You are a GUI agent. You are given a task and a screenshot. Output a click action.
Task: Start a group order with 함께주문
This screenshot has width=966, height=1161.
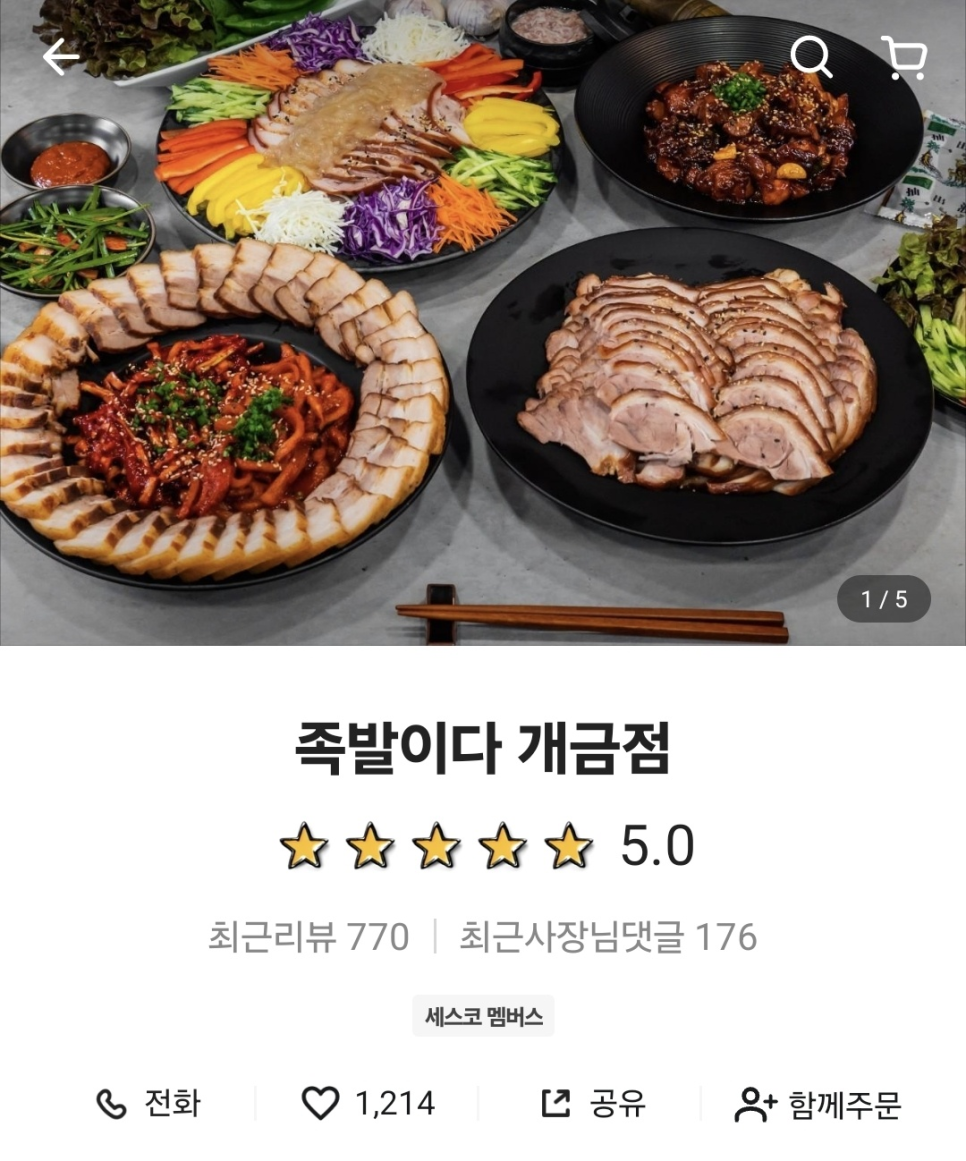tap(817, 1105)
